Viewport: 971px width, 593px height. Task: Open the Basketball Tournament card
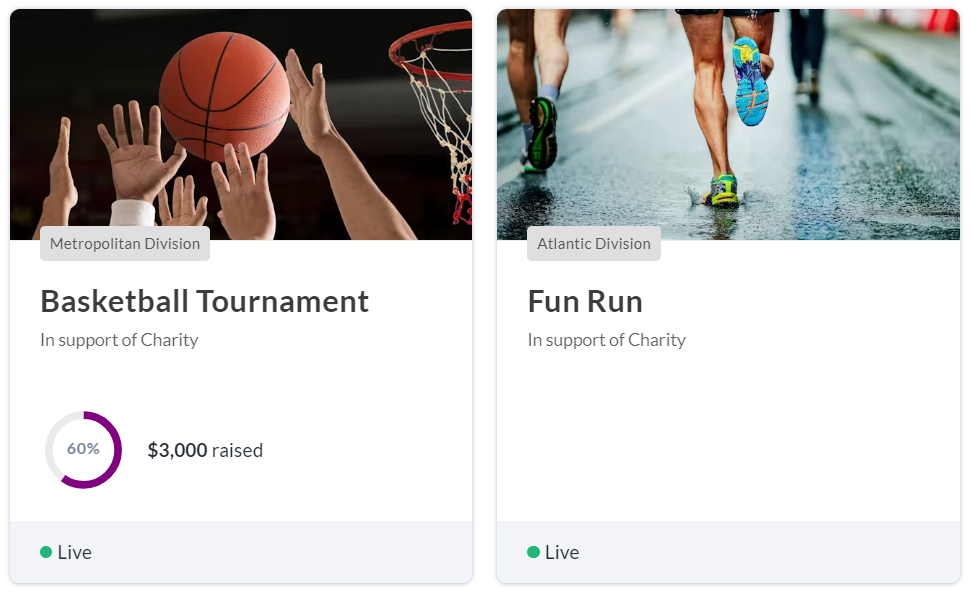pyautogui.click(x=205, y=301)
